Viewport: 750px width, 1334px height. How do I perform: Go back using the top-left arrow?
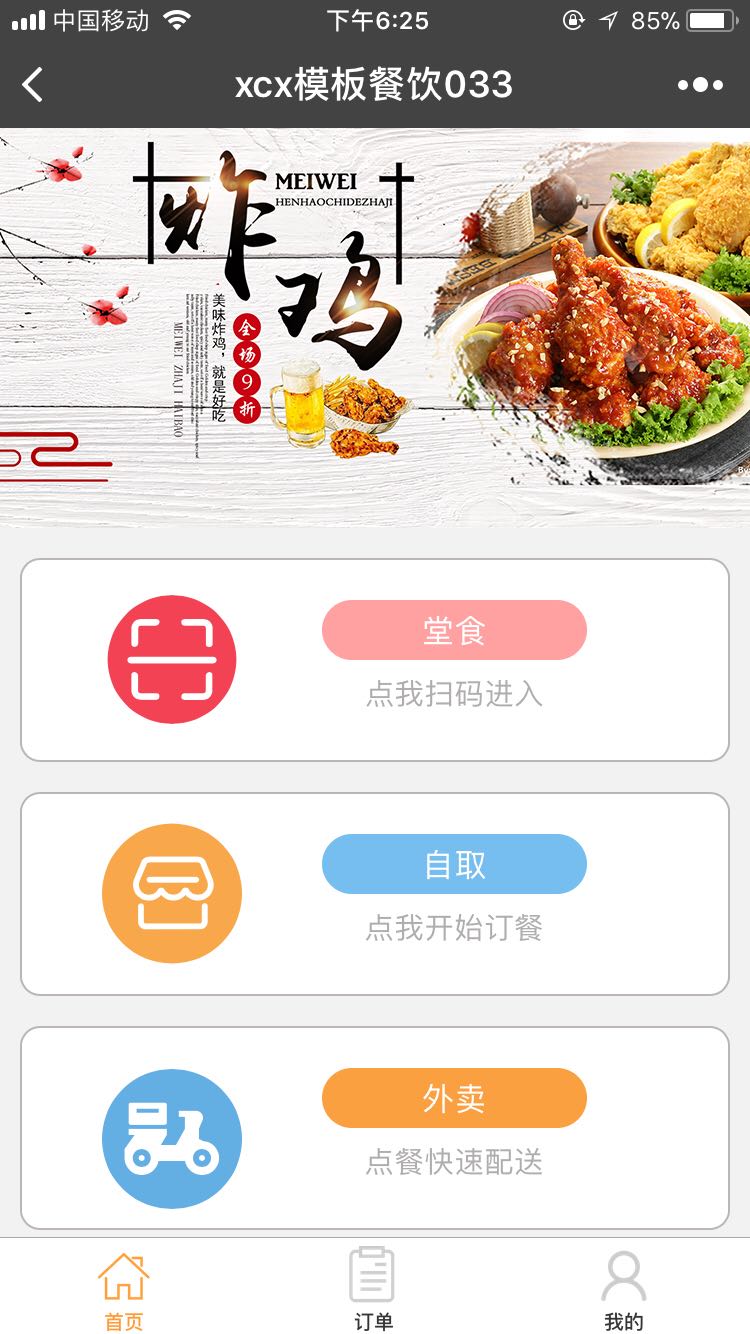[x=33, y=85]
